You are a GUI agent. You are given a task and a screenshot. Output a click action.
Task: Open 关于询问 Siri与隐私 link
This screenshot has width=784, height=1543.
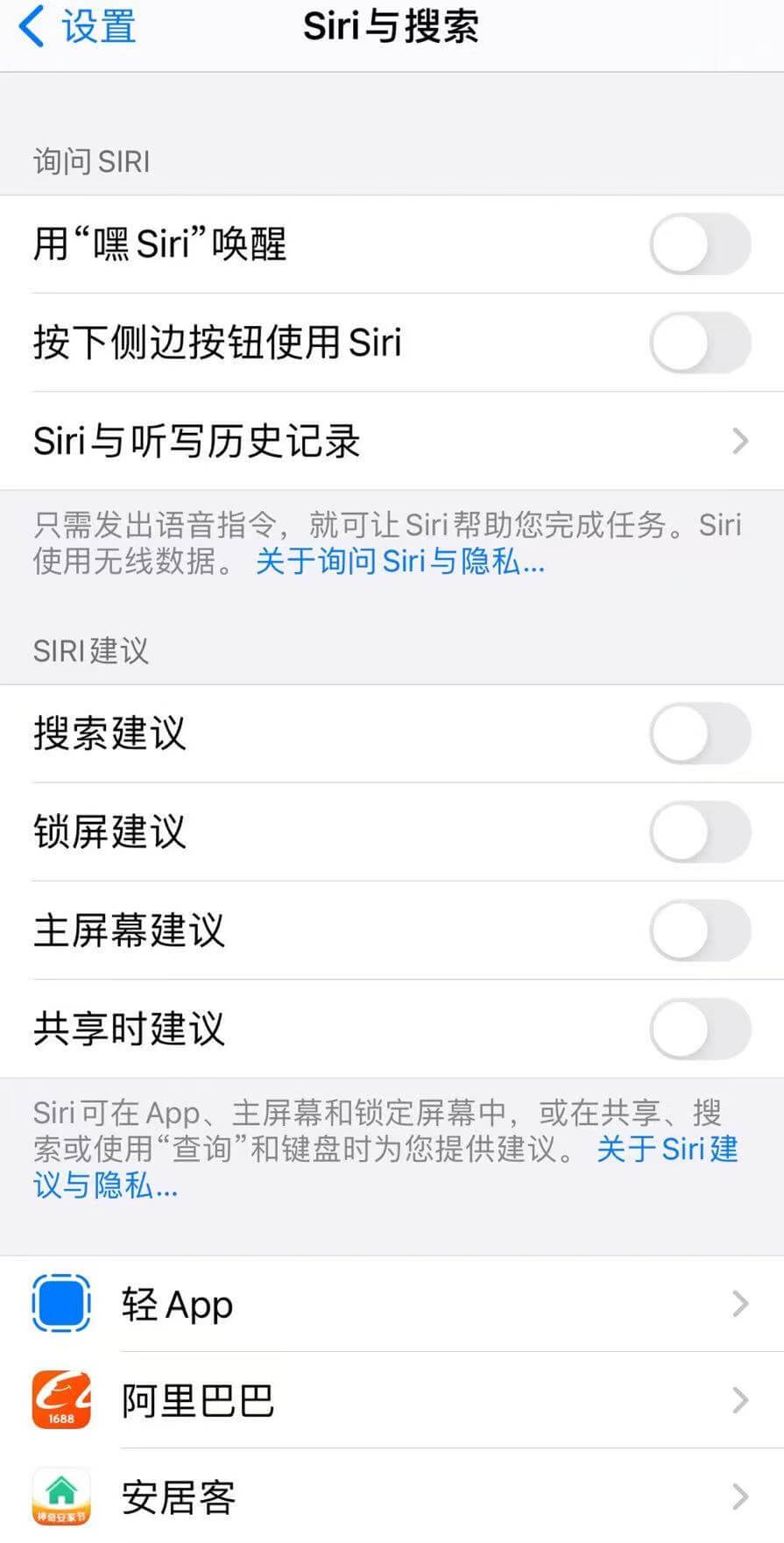tap(399, 562)
